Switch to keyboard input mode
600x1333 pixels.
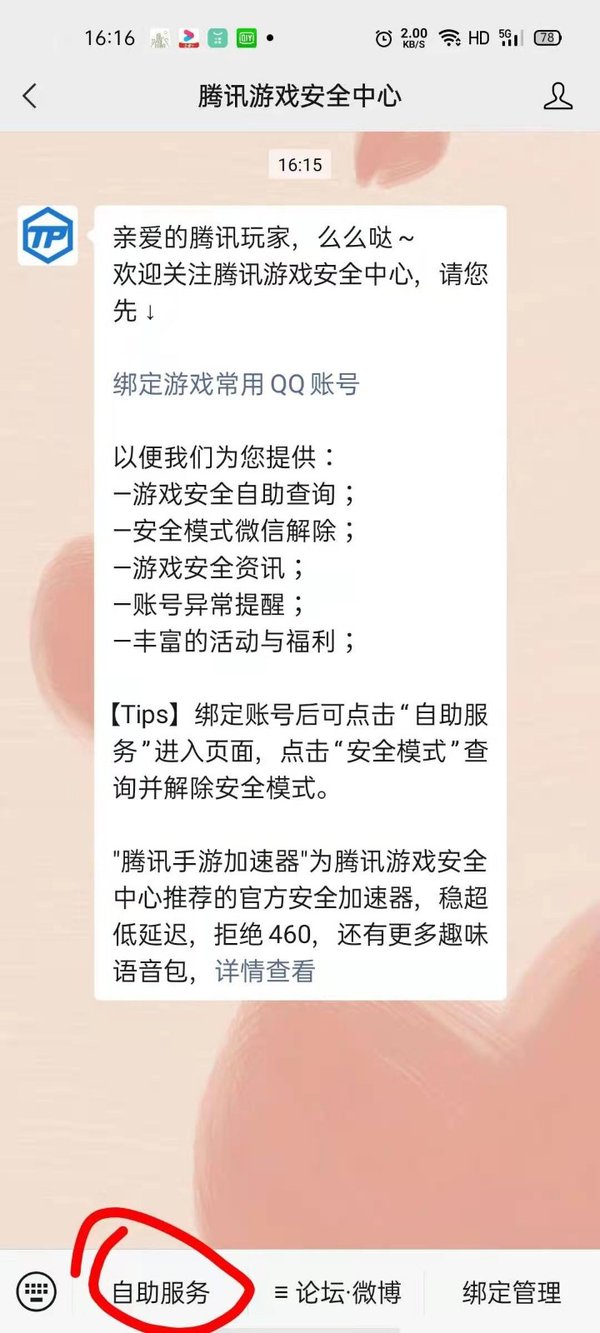tap(36, 1292)
